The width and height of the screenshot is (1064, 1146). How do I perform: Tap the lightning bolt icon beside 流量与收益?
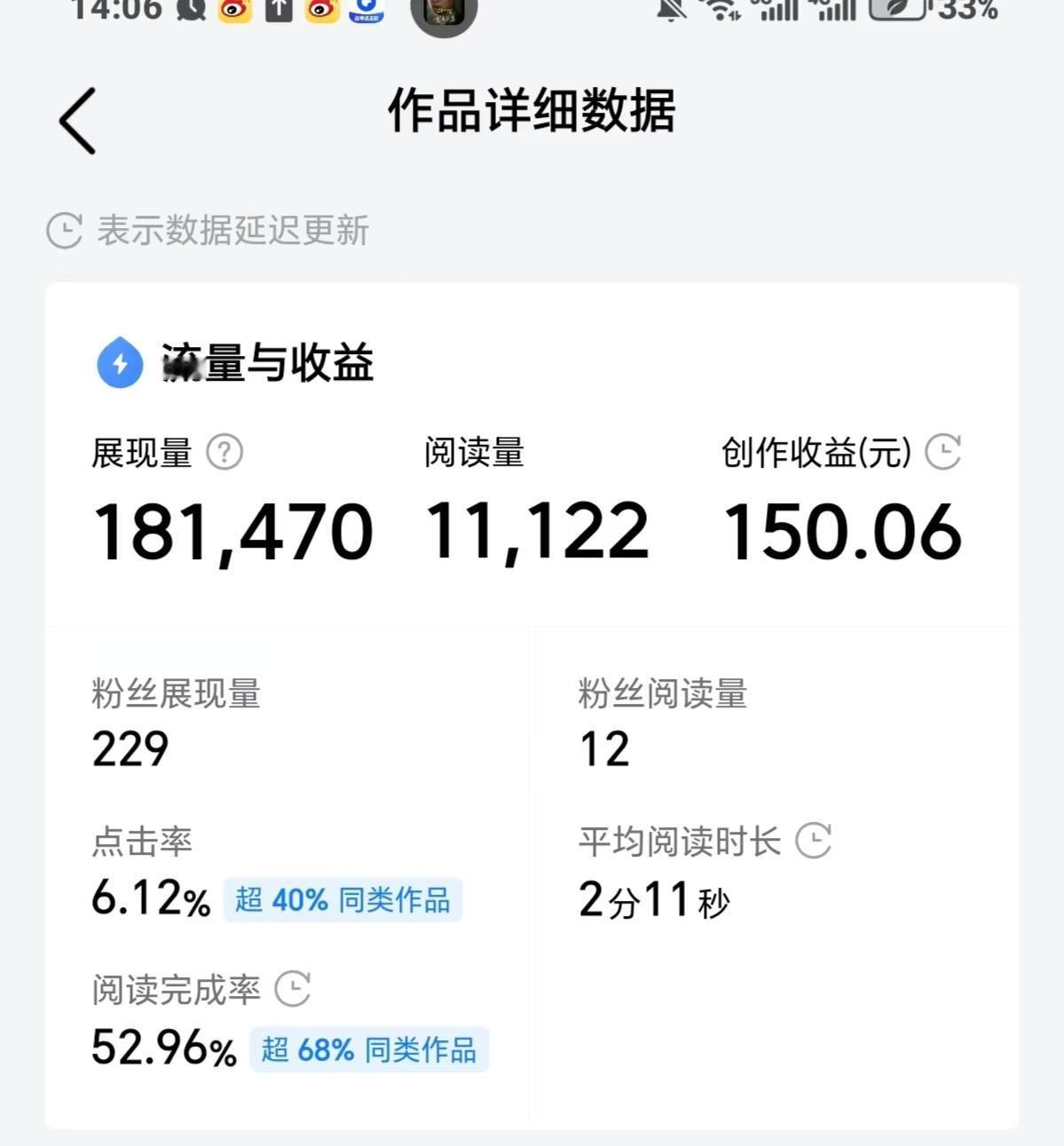tap(120, 362)
